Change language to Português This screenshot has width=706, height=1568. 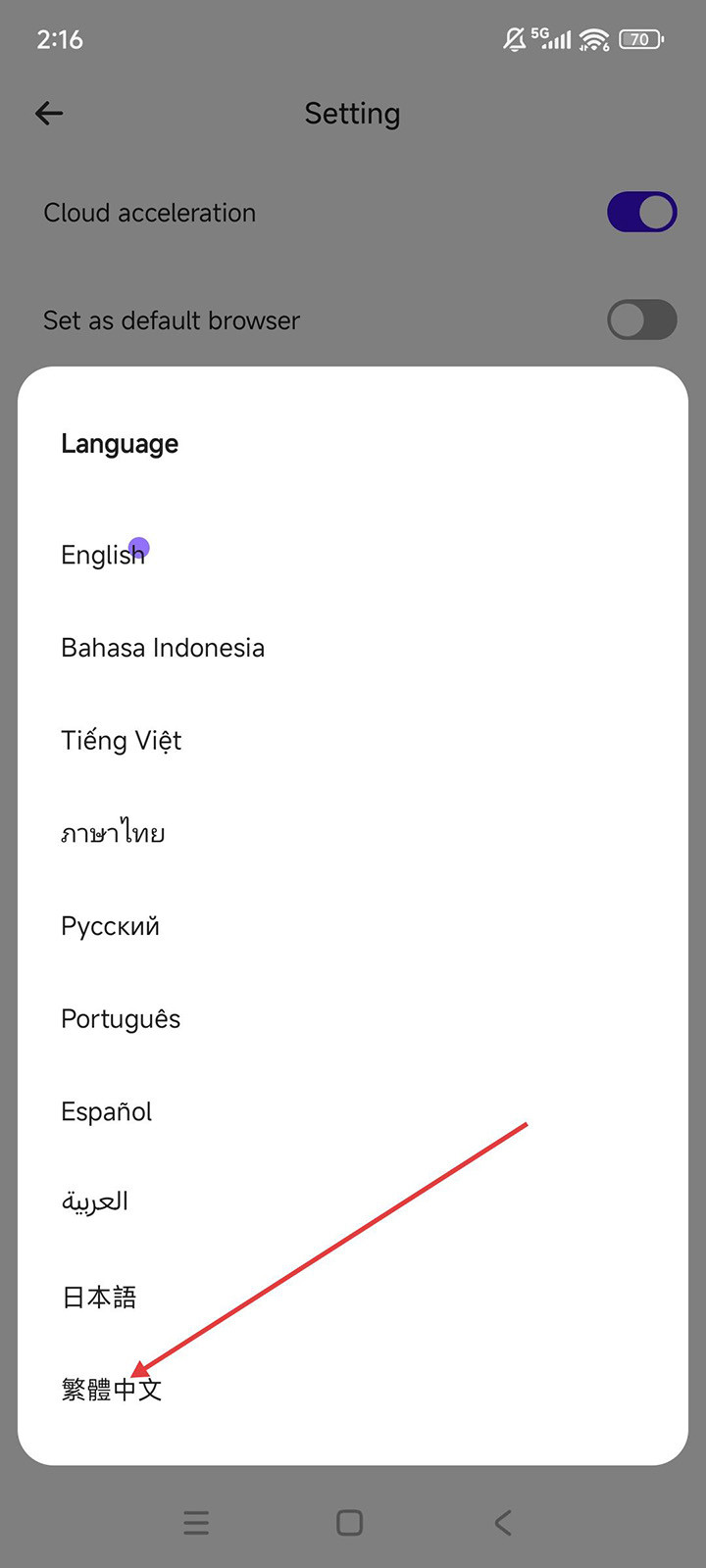click(121, 1019)
